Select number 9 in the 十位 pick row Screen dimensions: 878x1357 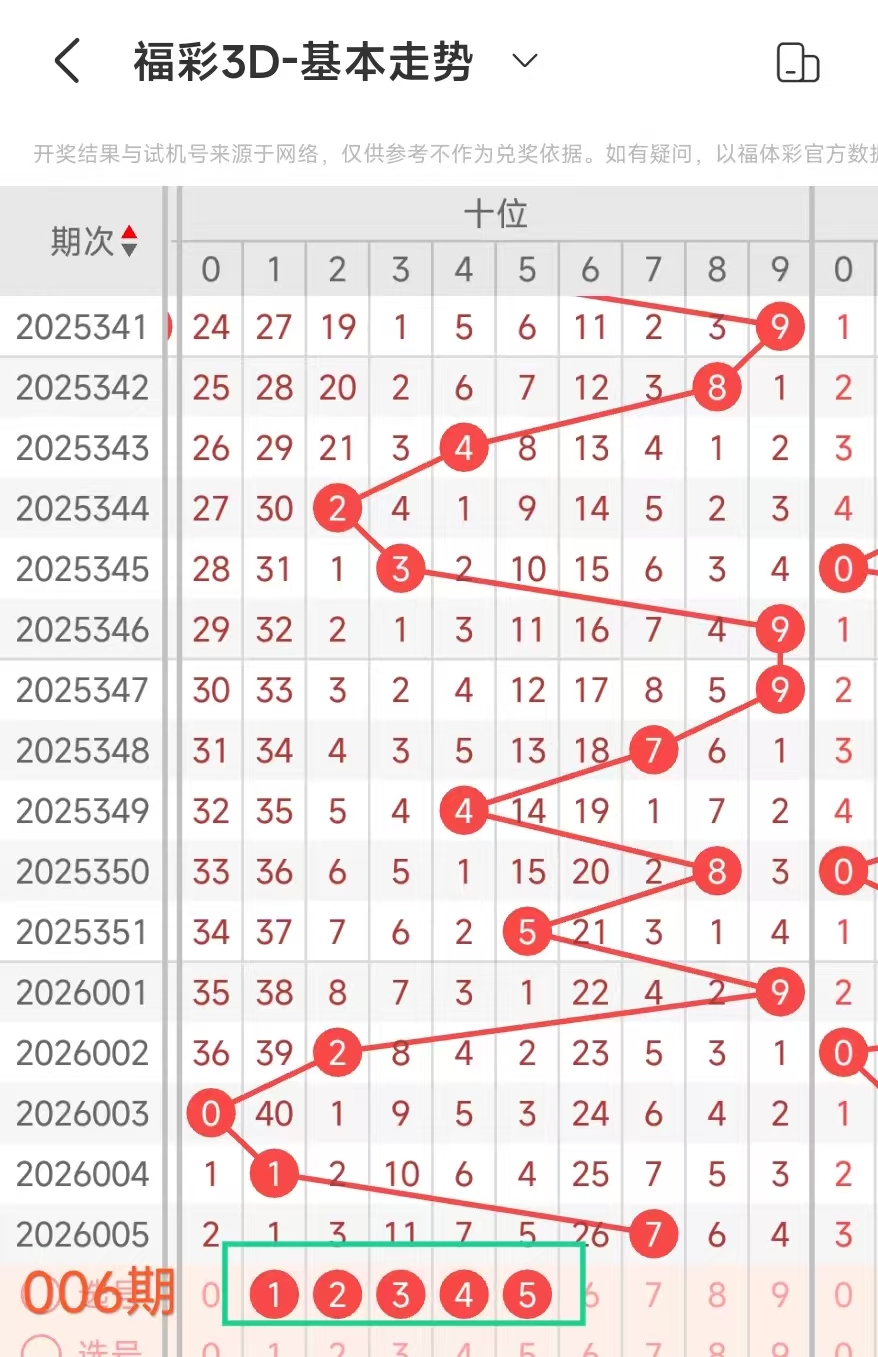(x=780, y=1296)
